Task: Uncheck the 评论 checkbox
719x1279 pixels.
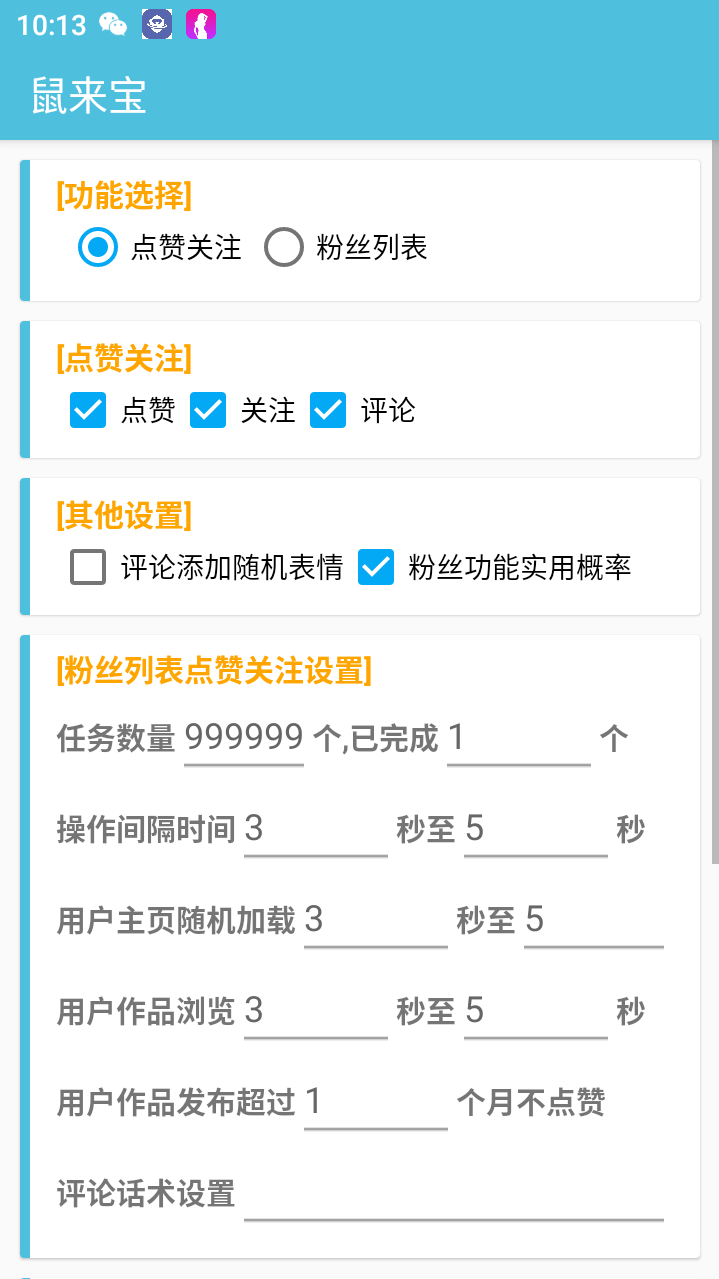Action: pos(328,410)
